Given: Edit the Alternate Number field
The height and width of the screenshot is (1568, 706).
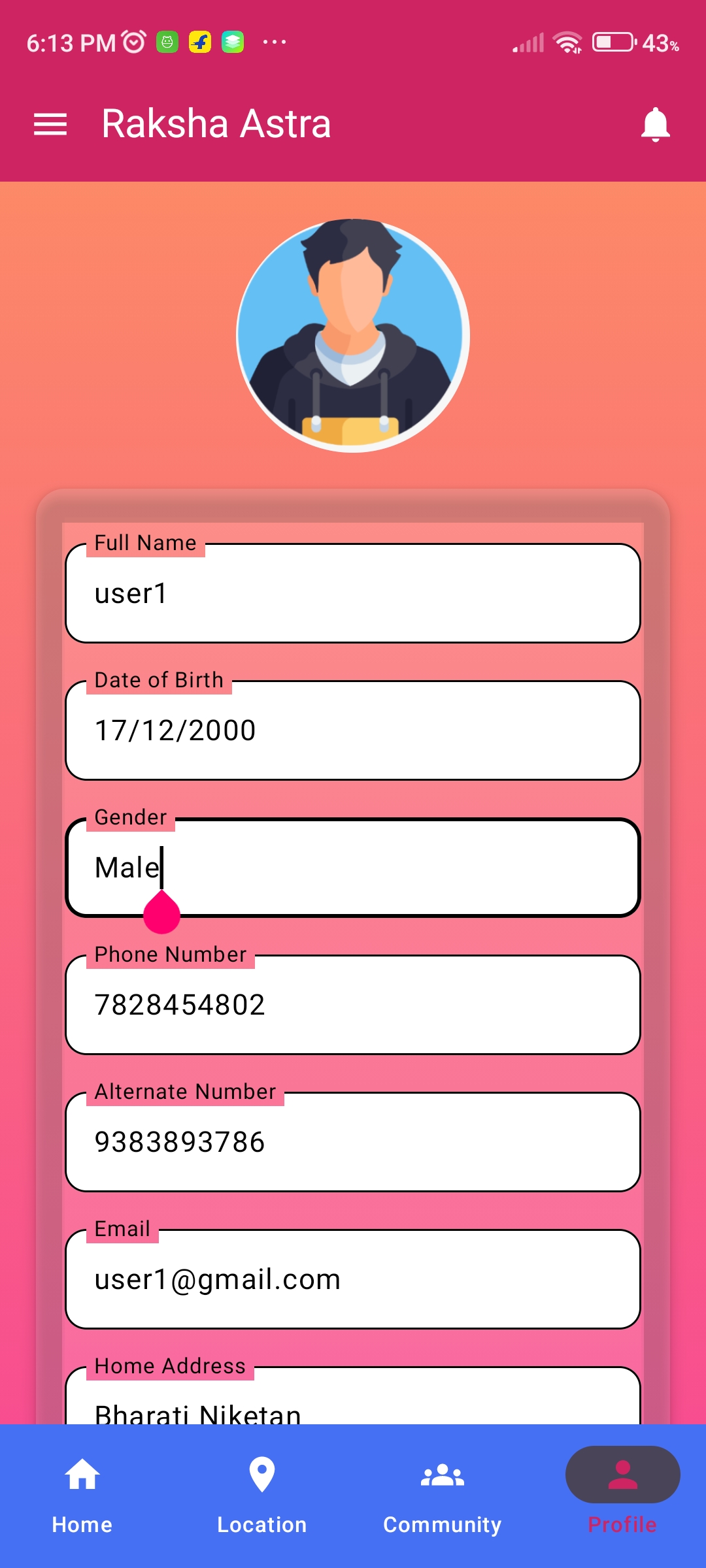Looking at the screenshot, I should tap(353, 1142).
